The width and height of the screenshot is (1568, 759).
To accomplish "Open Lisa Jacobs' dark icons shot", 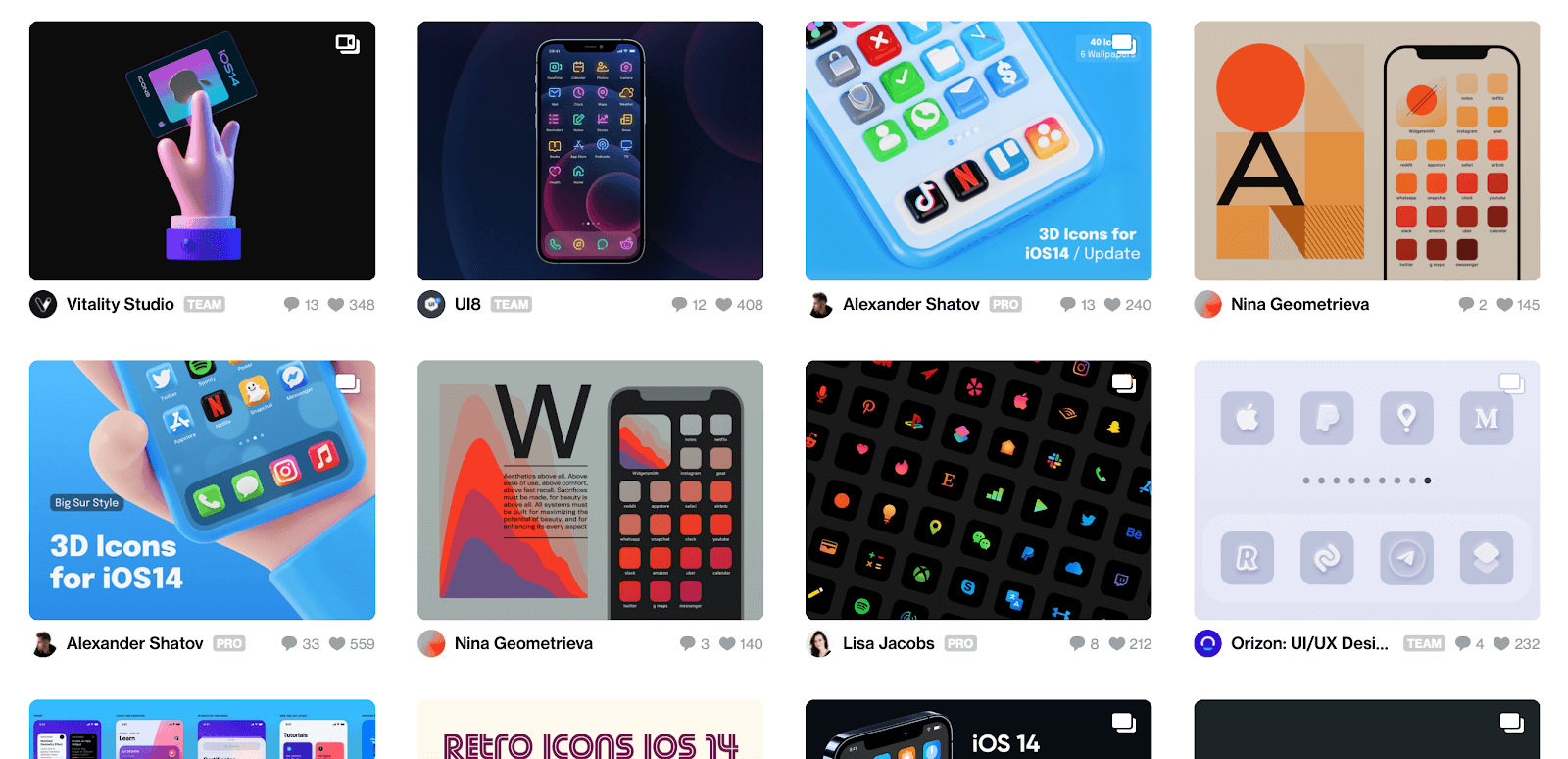I will 978,490.
